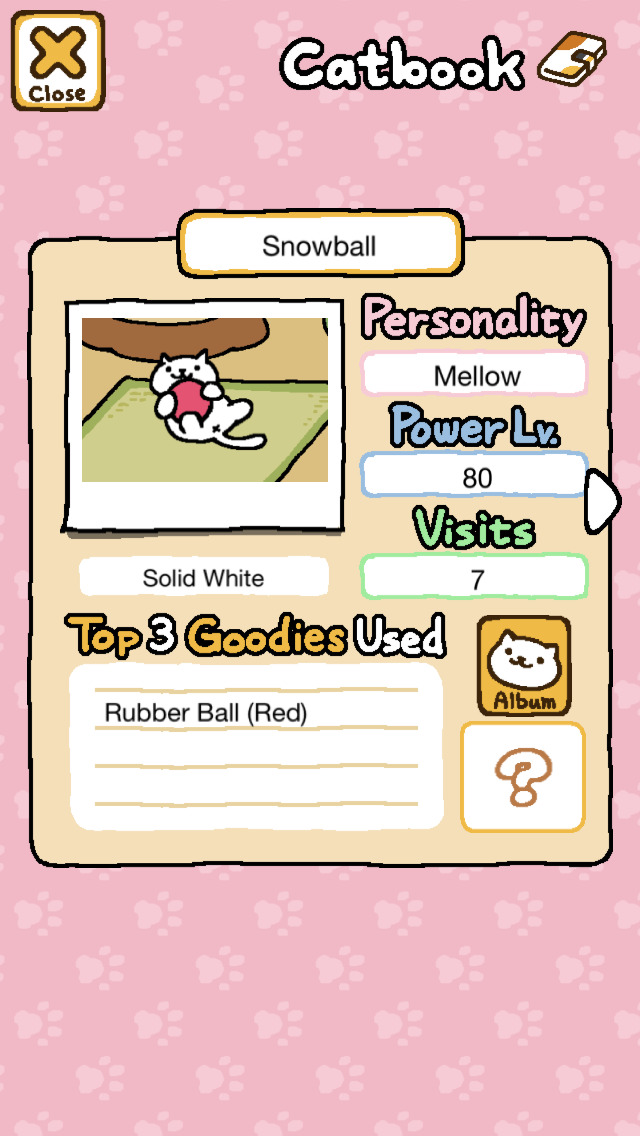This screenshot has width=640, height=1136.
Task: Edit the cat name Snowball
Action: (x=320, y=245)
